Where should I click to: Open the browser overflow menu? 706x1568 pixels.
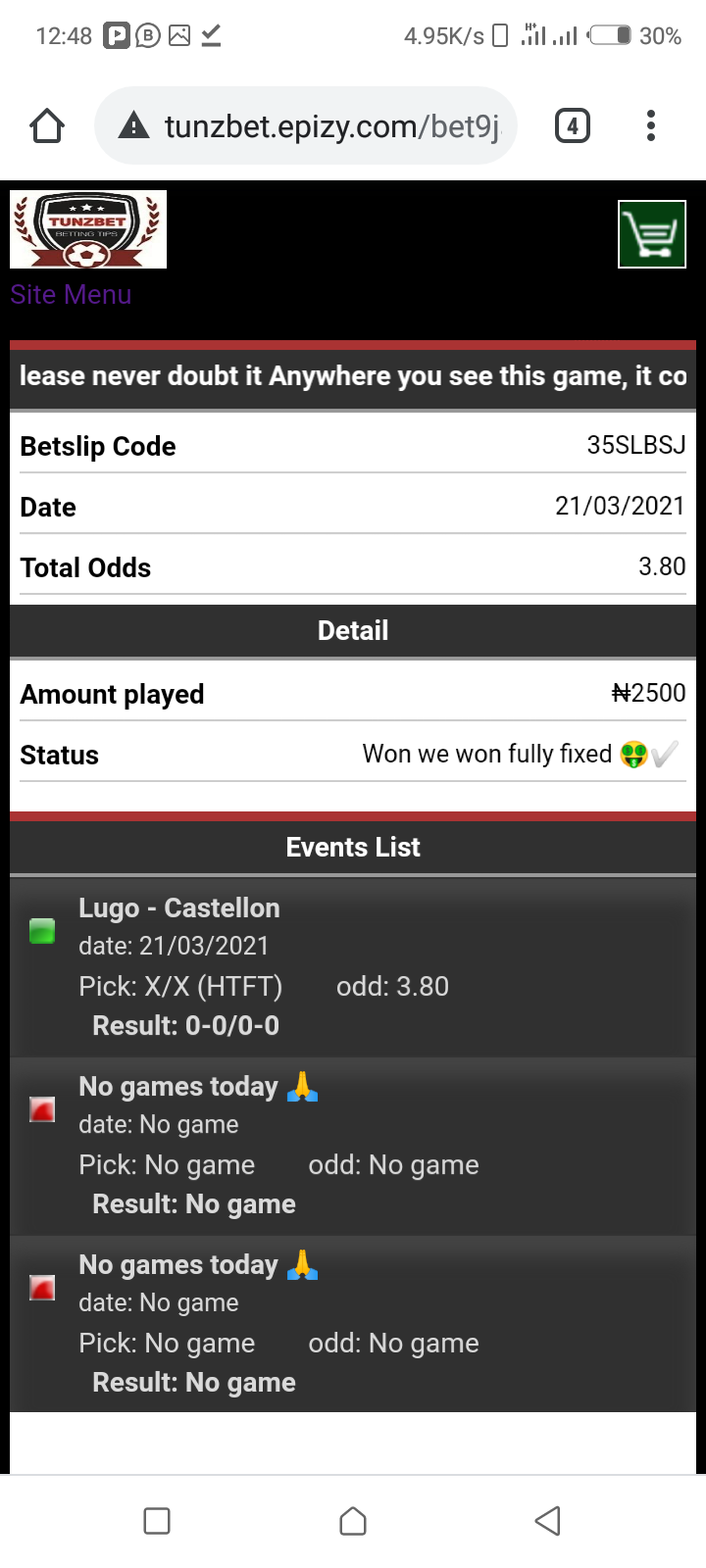point(651,126)
